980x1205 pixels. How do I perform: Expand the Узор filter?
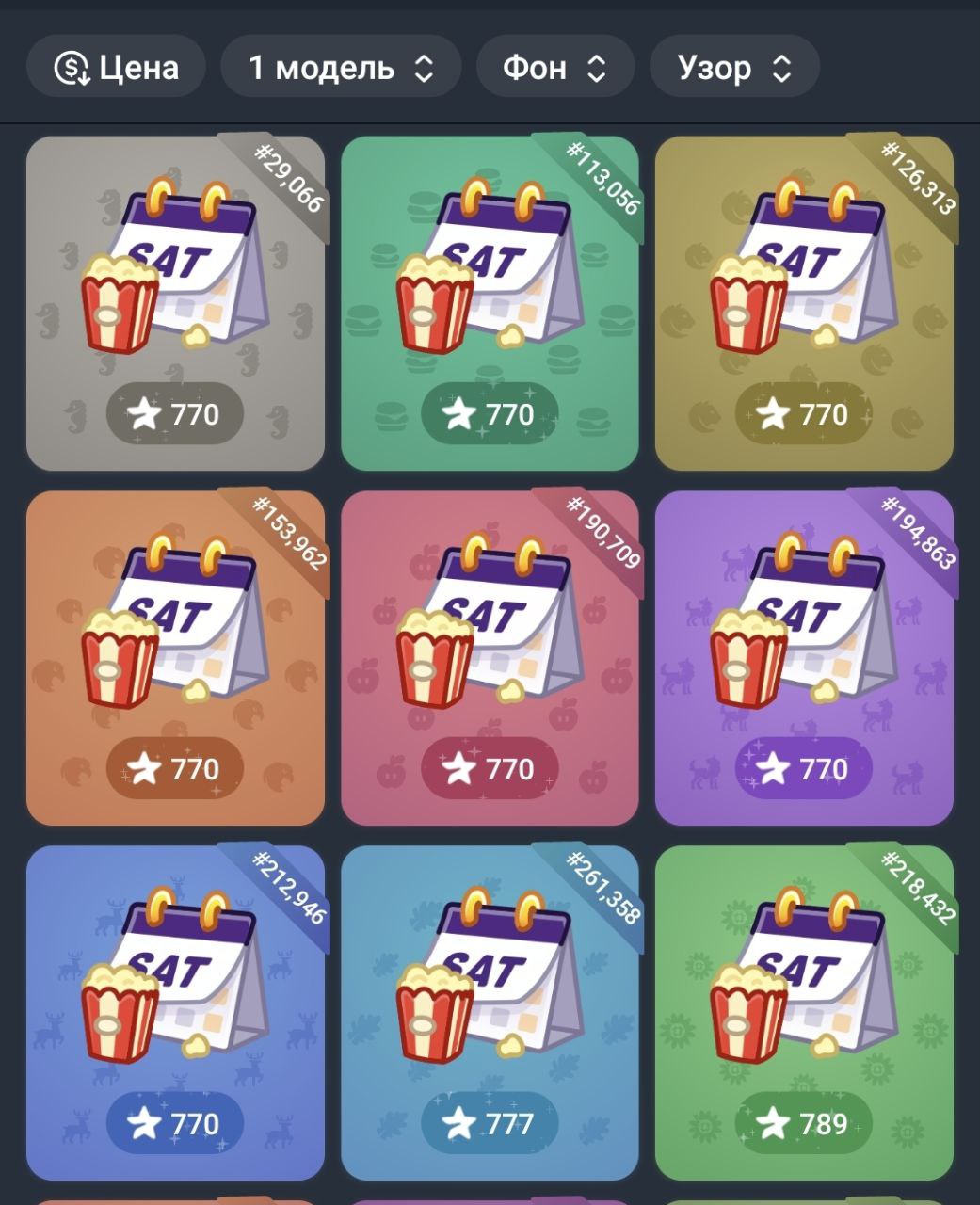coord(734,67)
